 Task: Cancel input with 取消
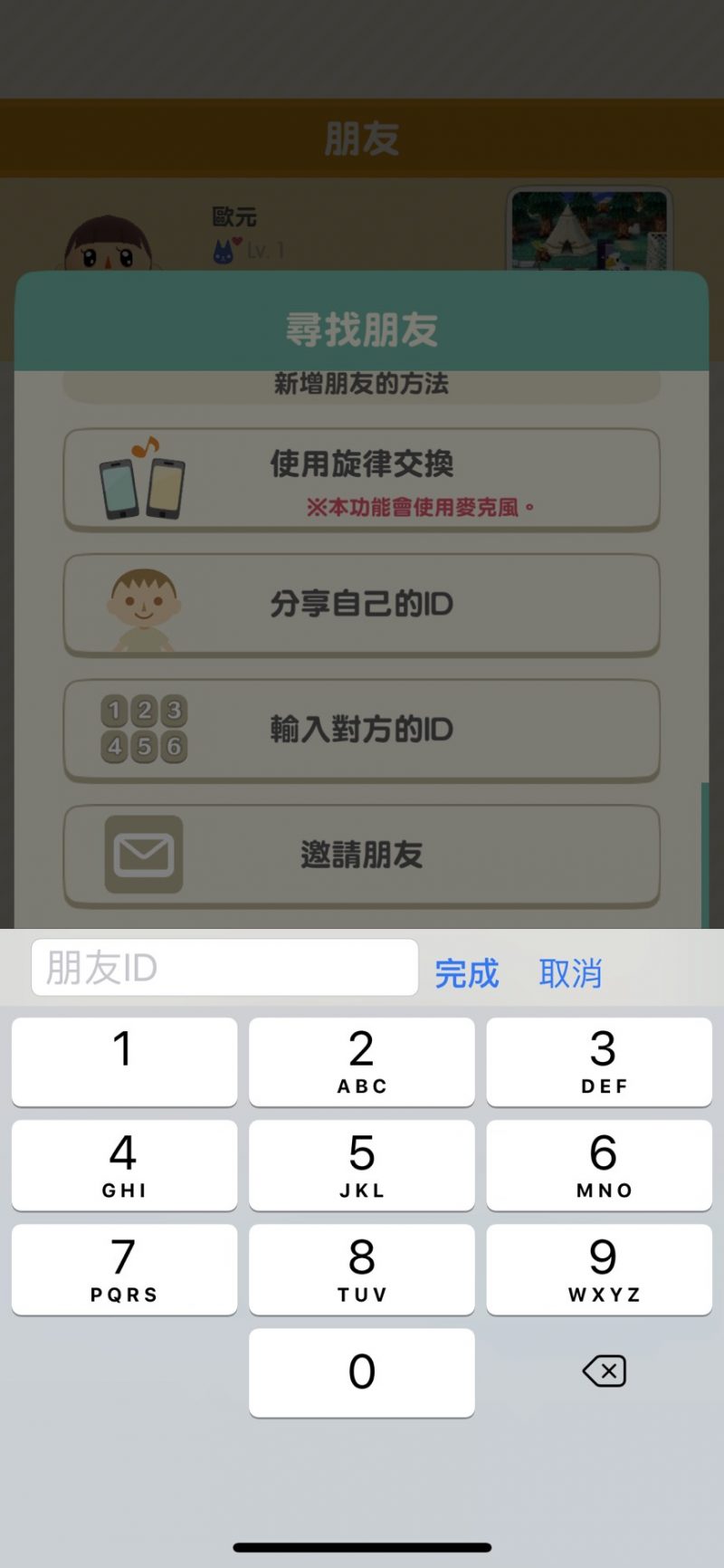pyautogui.click(x=570, y=973)
